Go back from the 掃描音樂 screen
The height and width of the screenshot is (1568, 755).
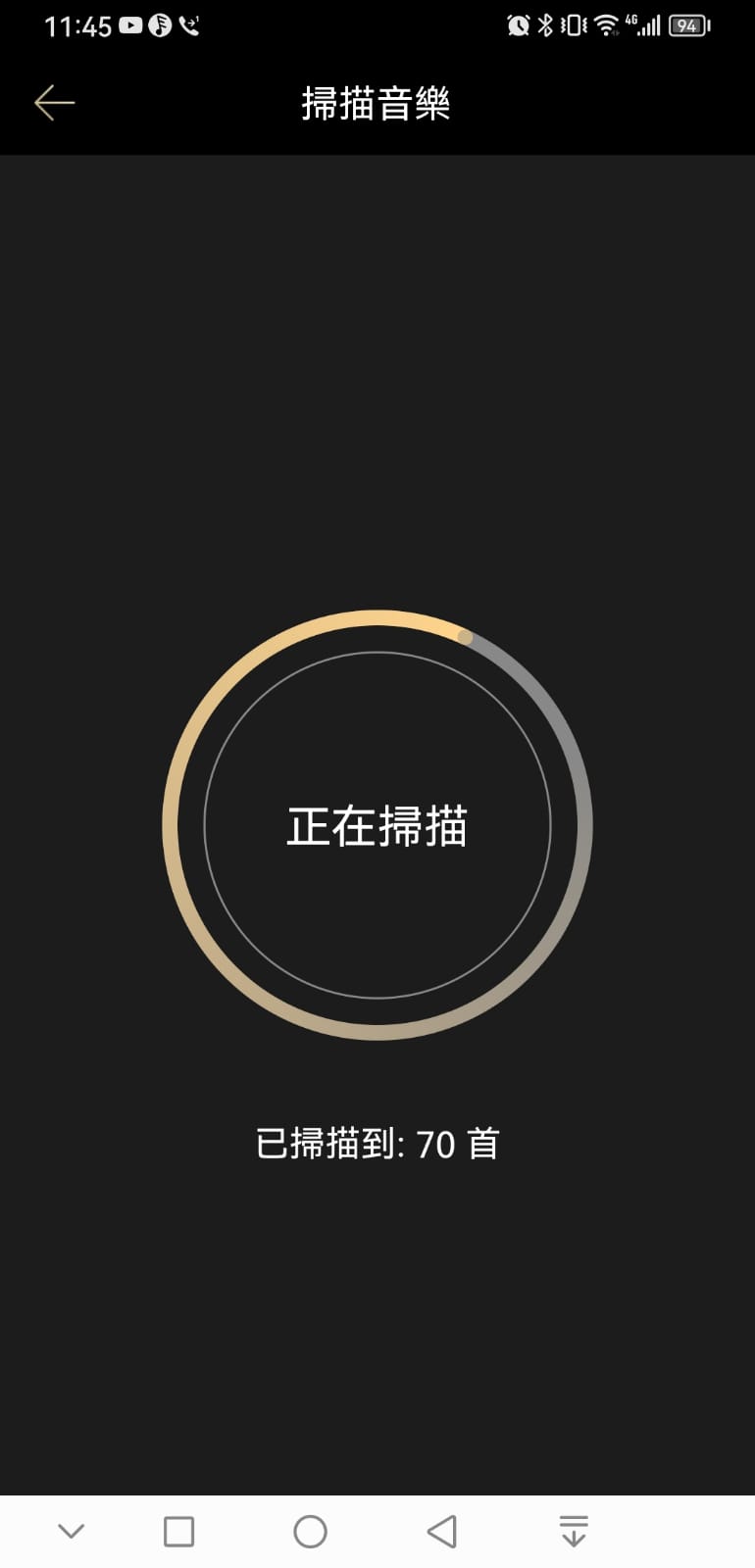click(55, 103)
